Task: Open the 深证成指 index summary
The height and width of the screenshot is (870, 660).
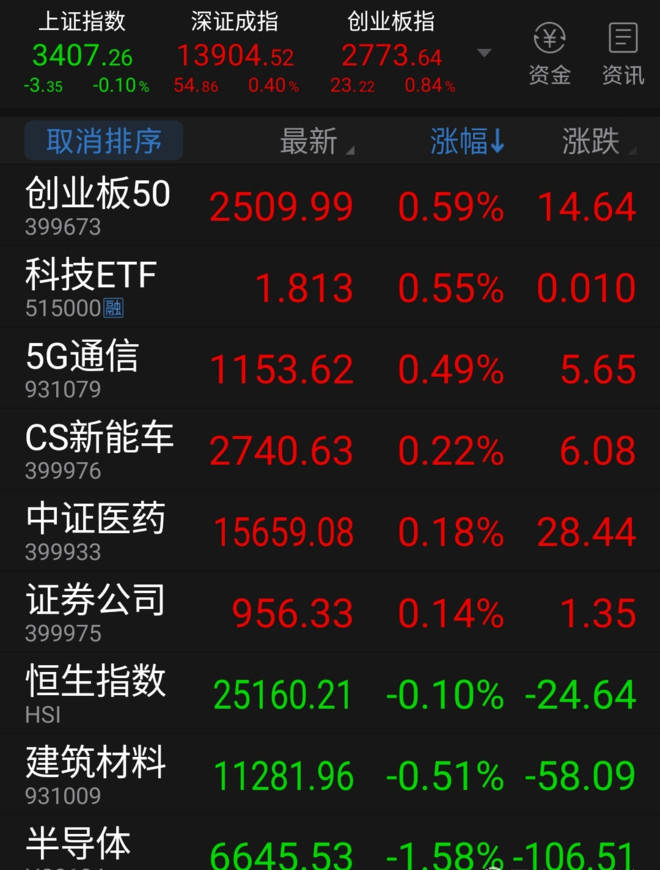Action: click(x=235, y=53)
